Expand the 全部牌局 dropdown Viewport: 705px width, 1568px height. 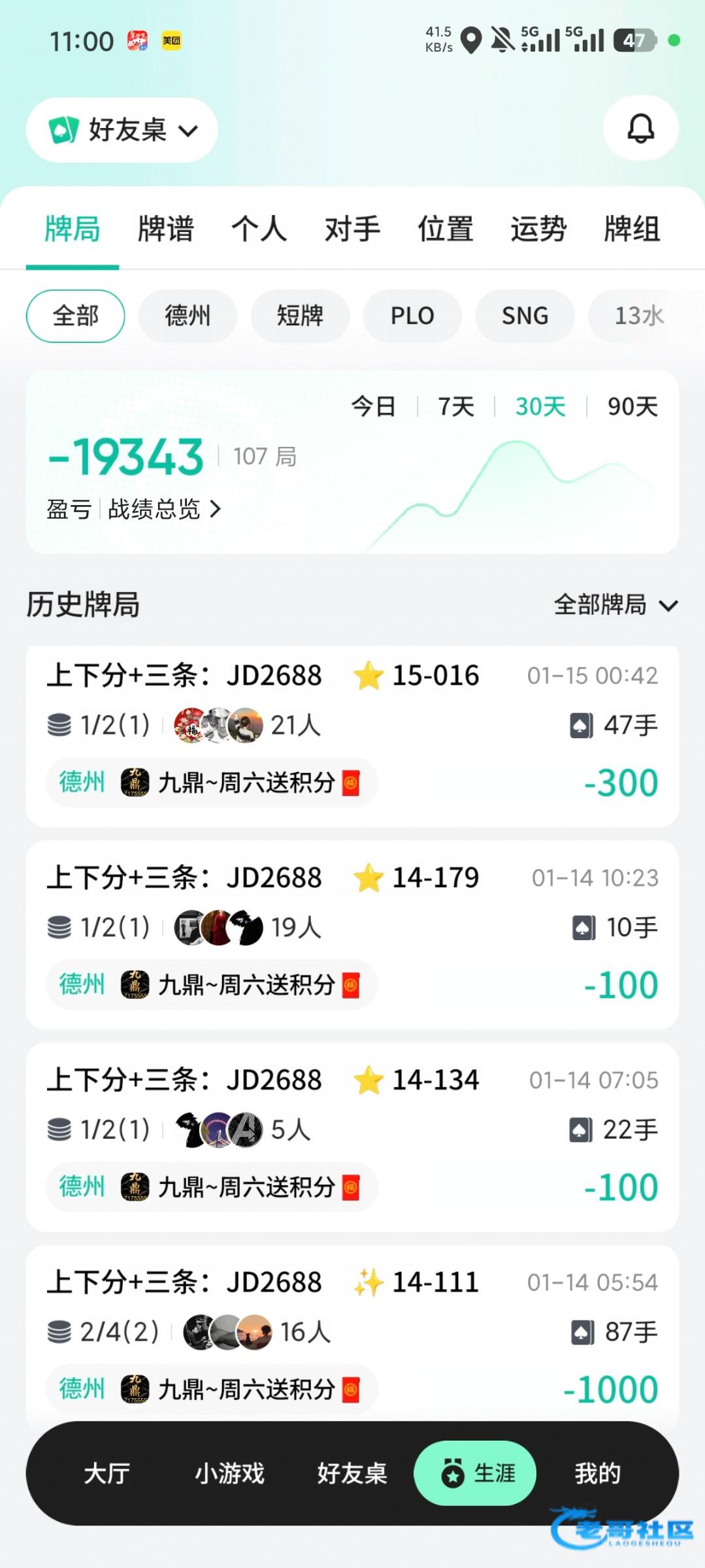click(615, 605)
